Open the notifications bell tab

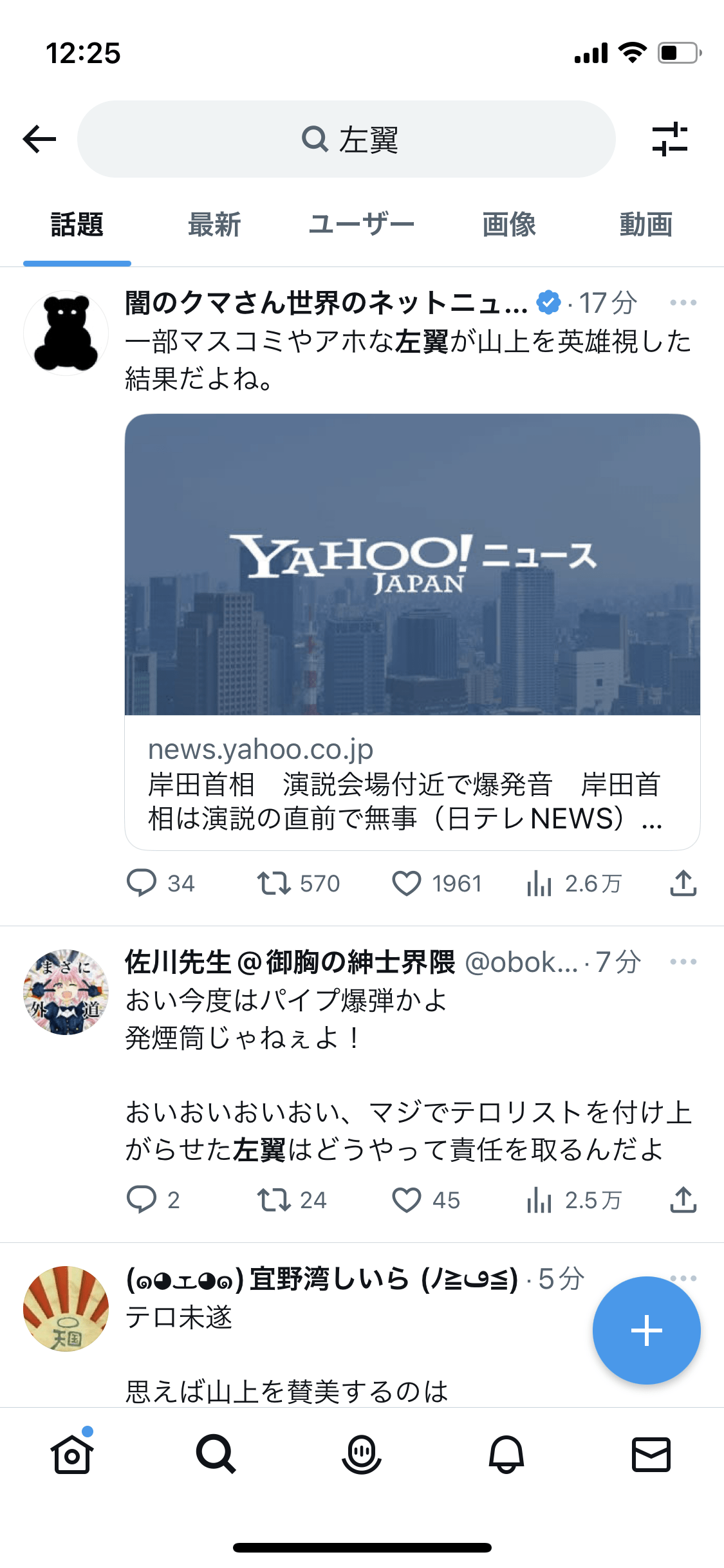point(506,1455)
